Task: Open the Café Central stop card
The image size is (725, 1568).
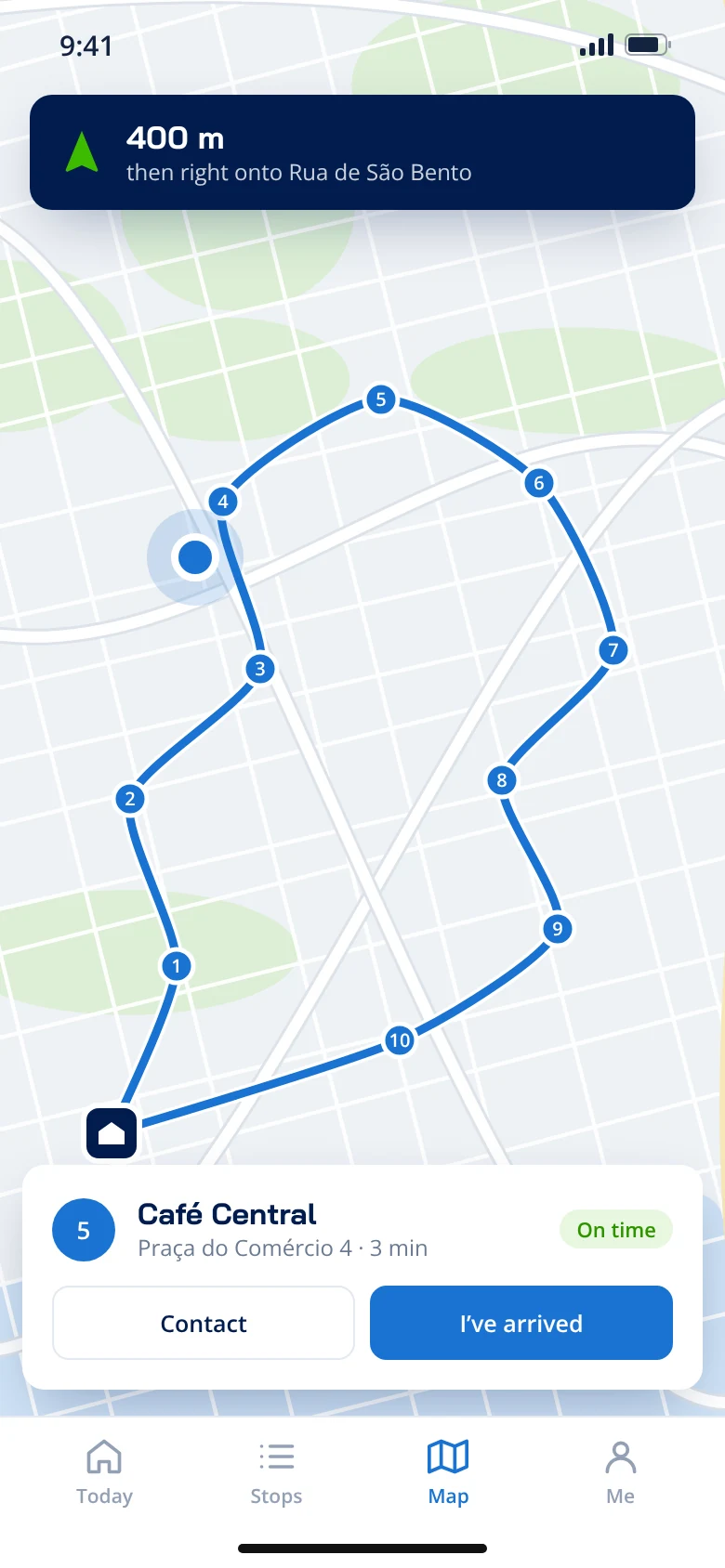Action: point(362,1230)
